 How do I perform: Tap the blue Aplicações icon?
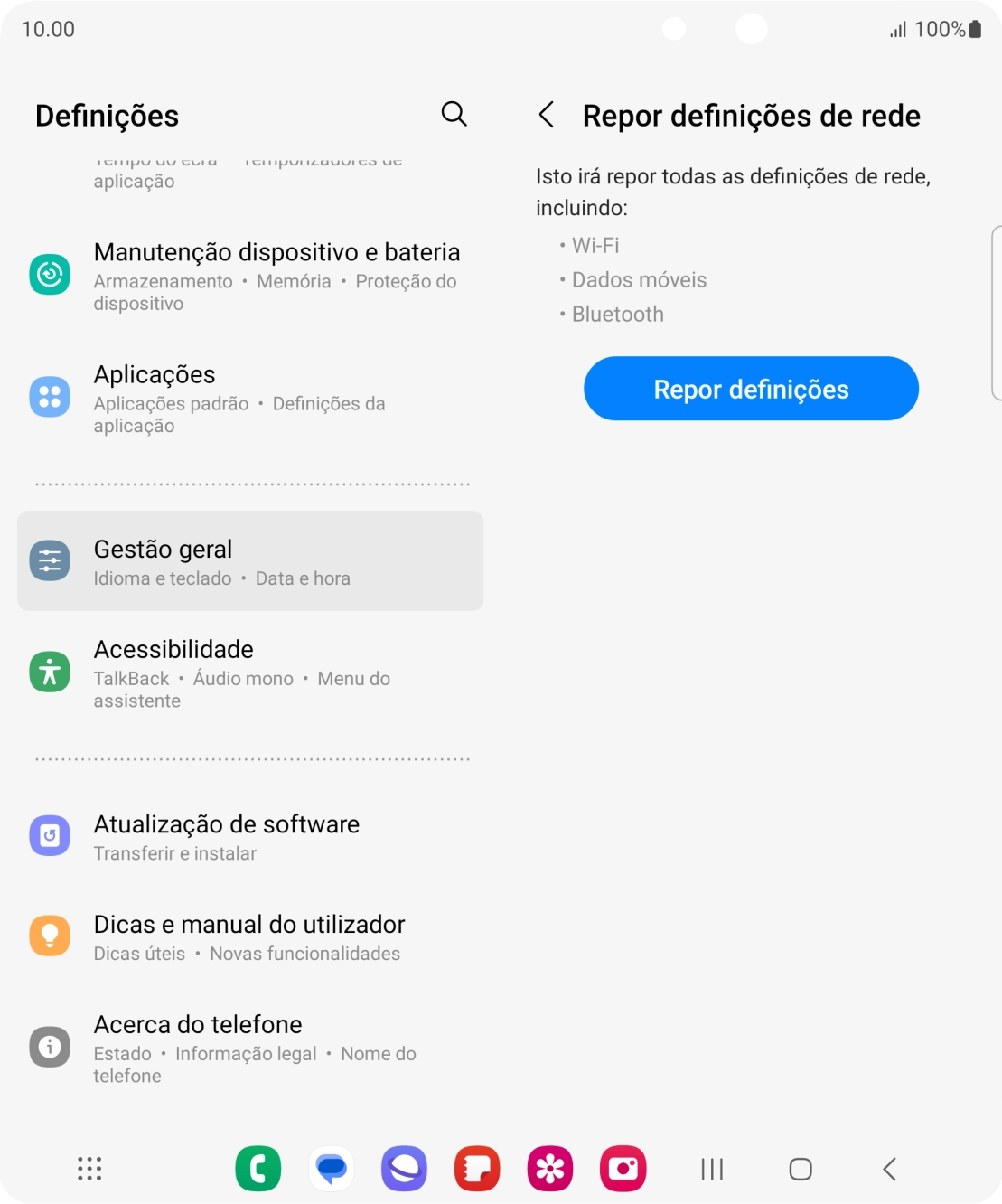click(x=50, y=396)
